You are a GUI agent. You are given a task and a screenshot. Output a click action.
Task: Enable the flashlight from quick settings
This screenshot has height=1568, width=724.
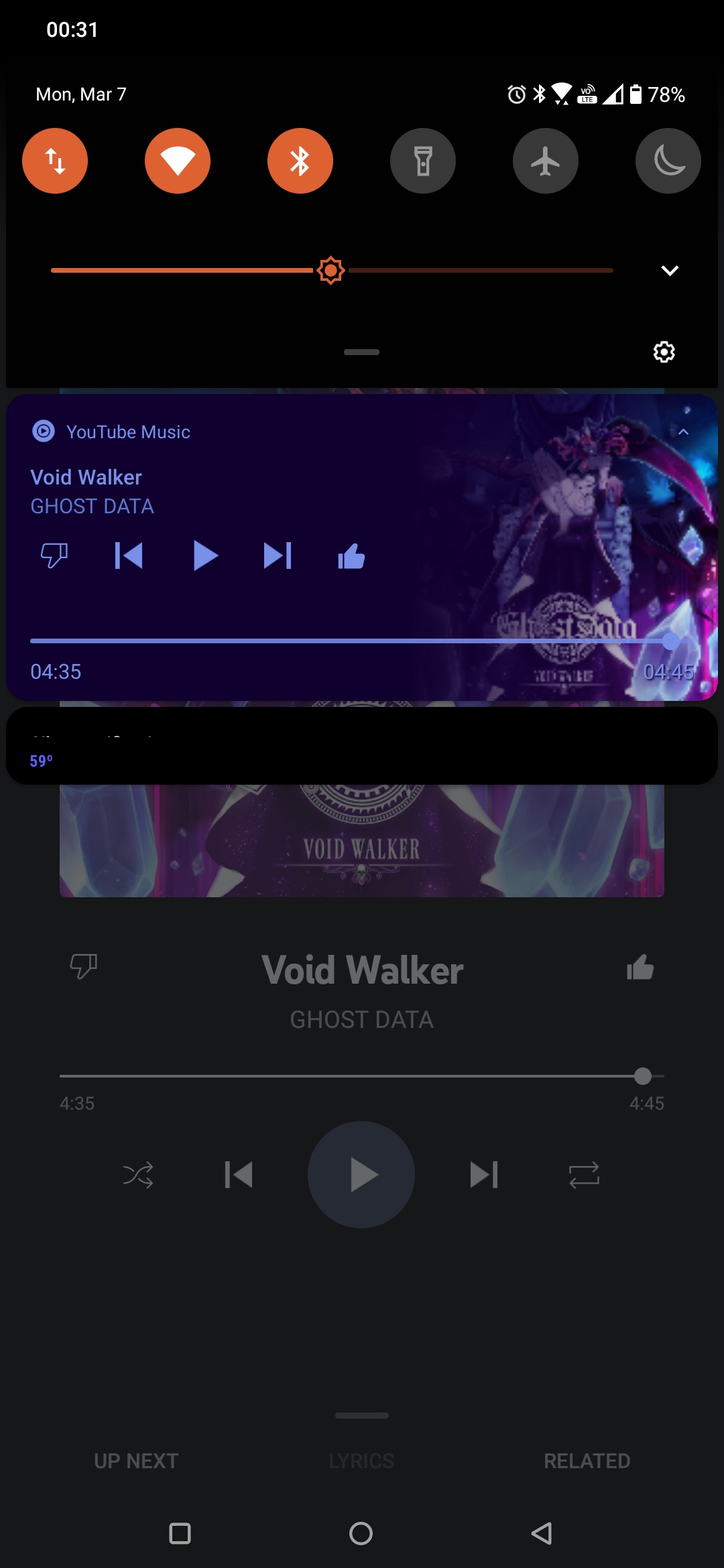423,161
